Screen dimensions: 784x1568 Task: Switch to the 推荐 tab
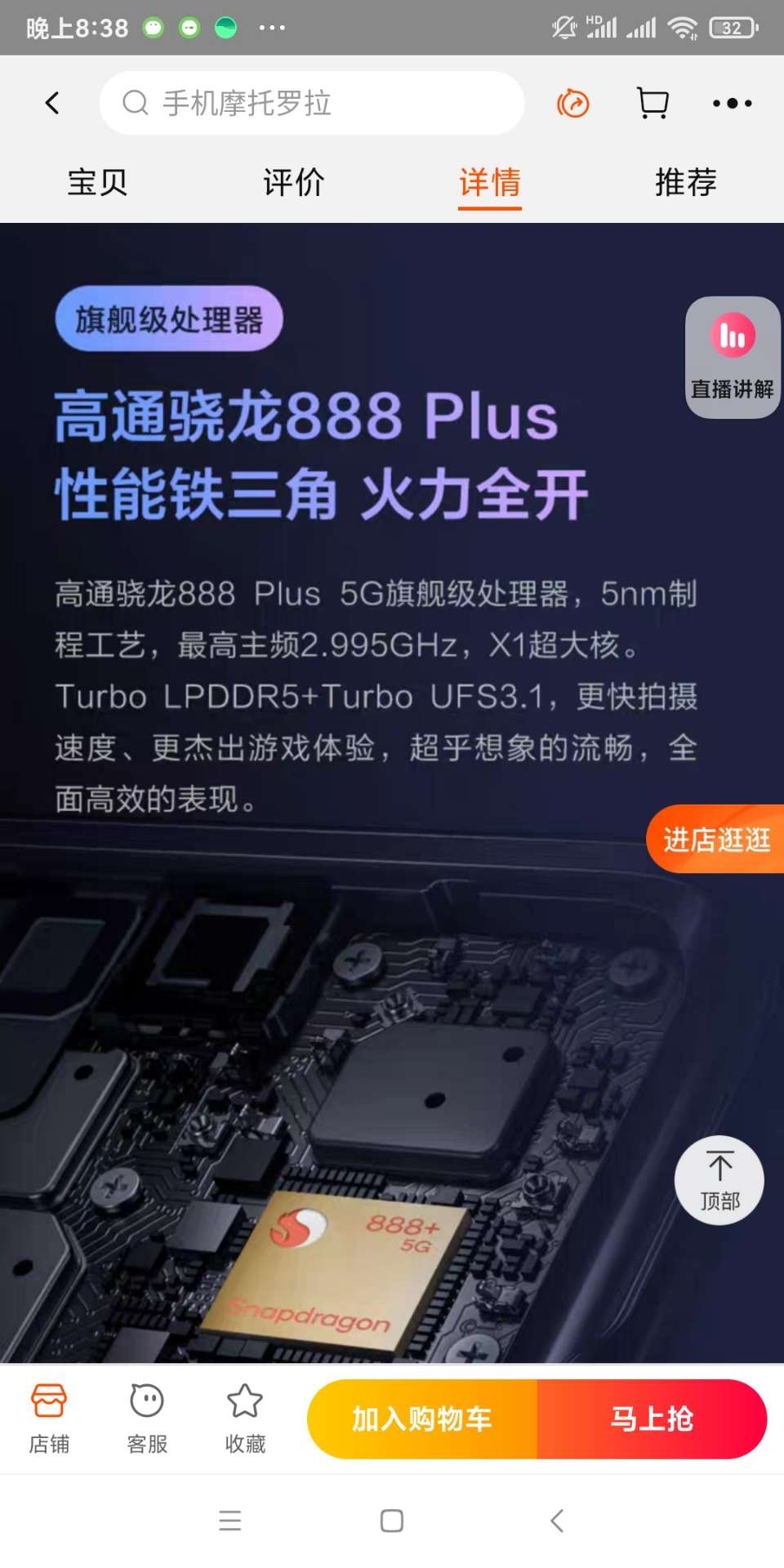point(685,182)
